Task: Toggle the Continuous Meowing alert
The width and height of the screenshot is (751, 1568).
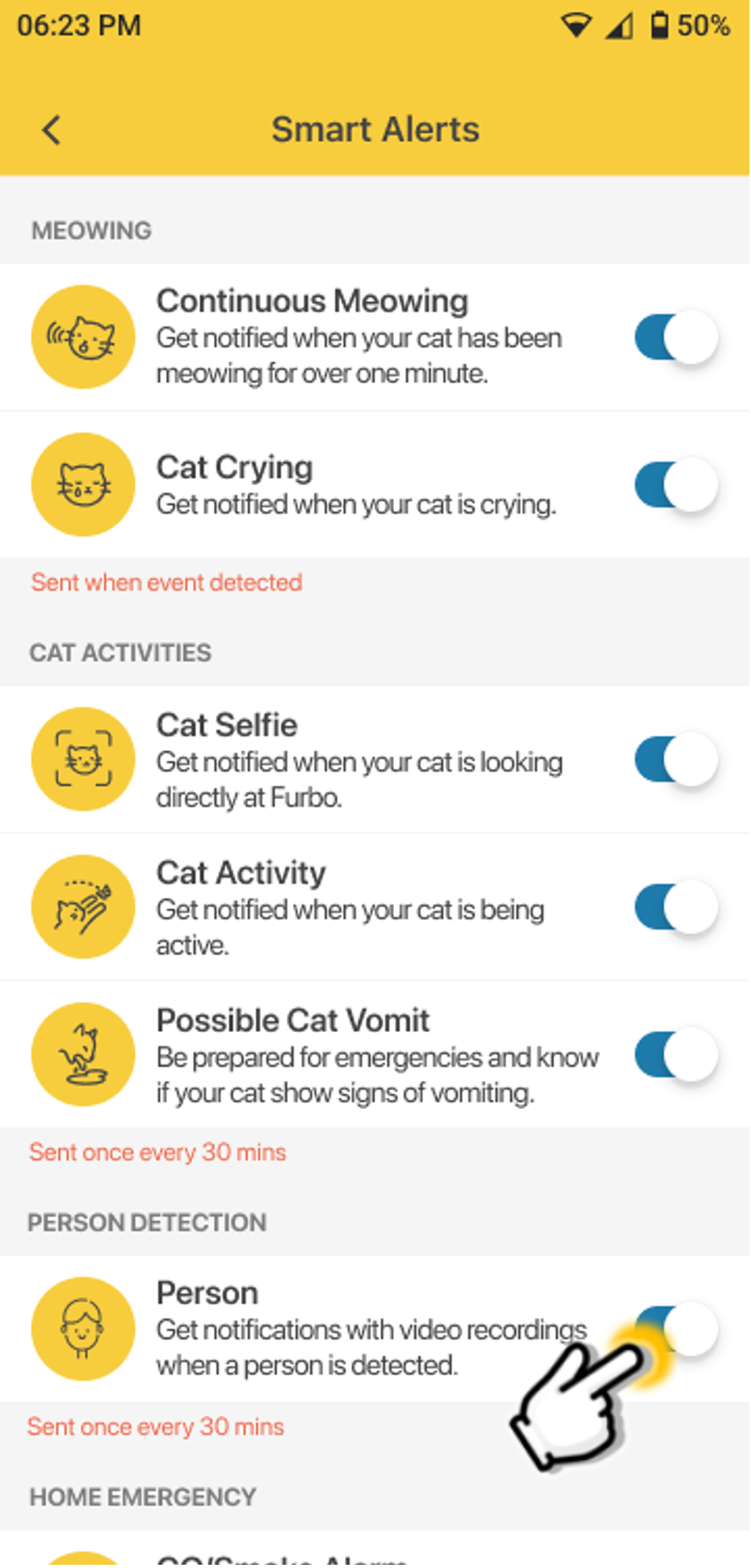Action: coord(675,337)
